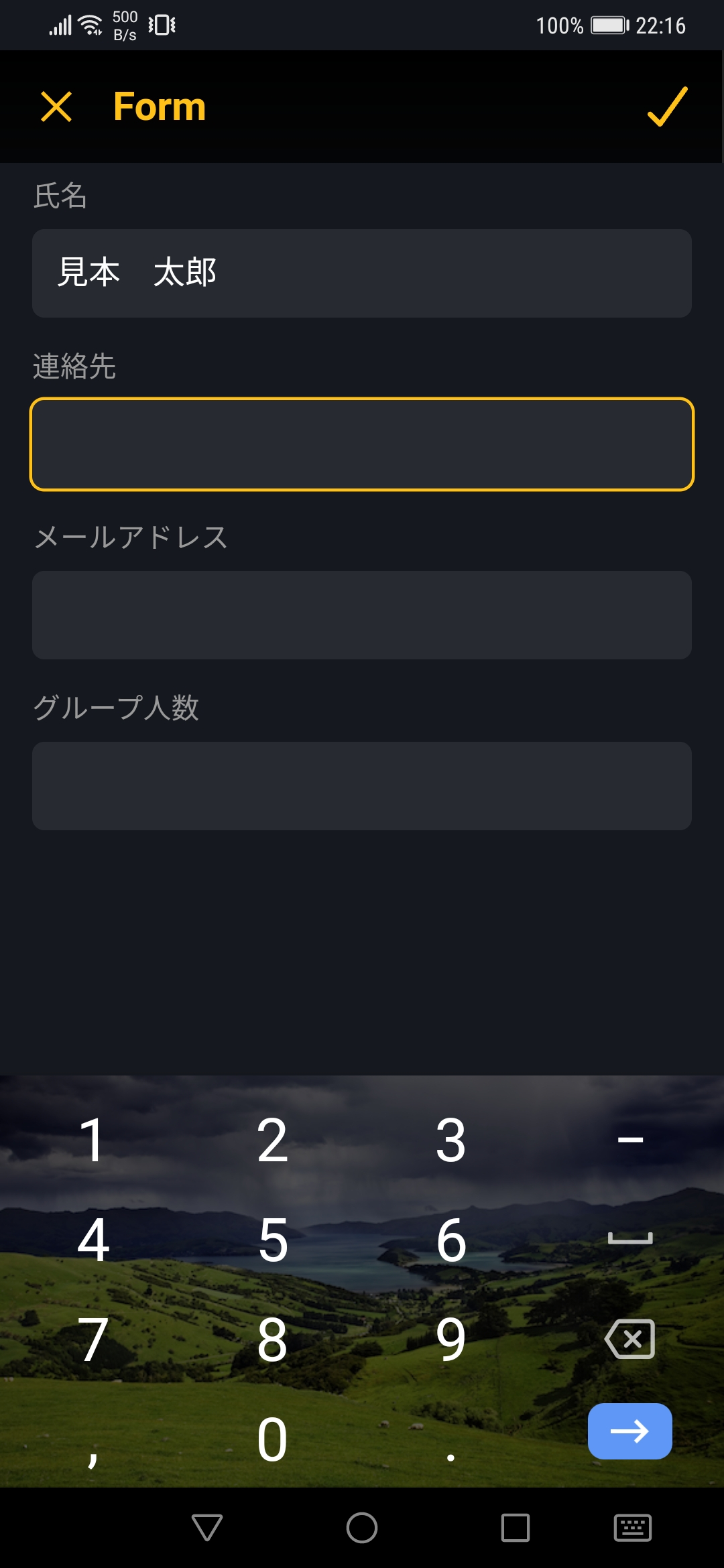Close the form with the X

point(56,106)
